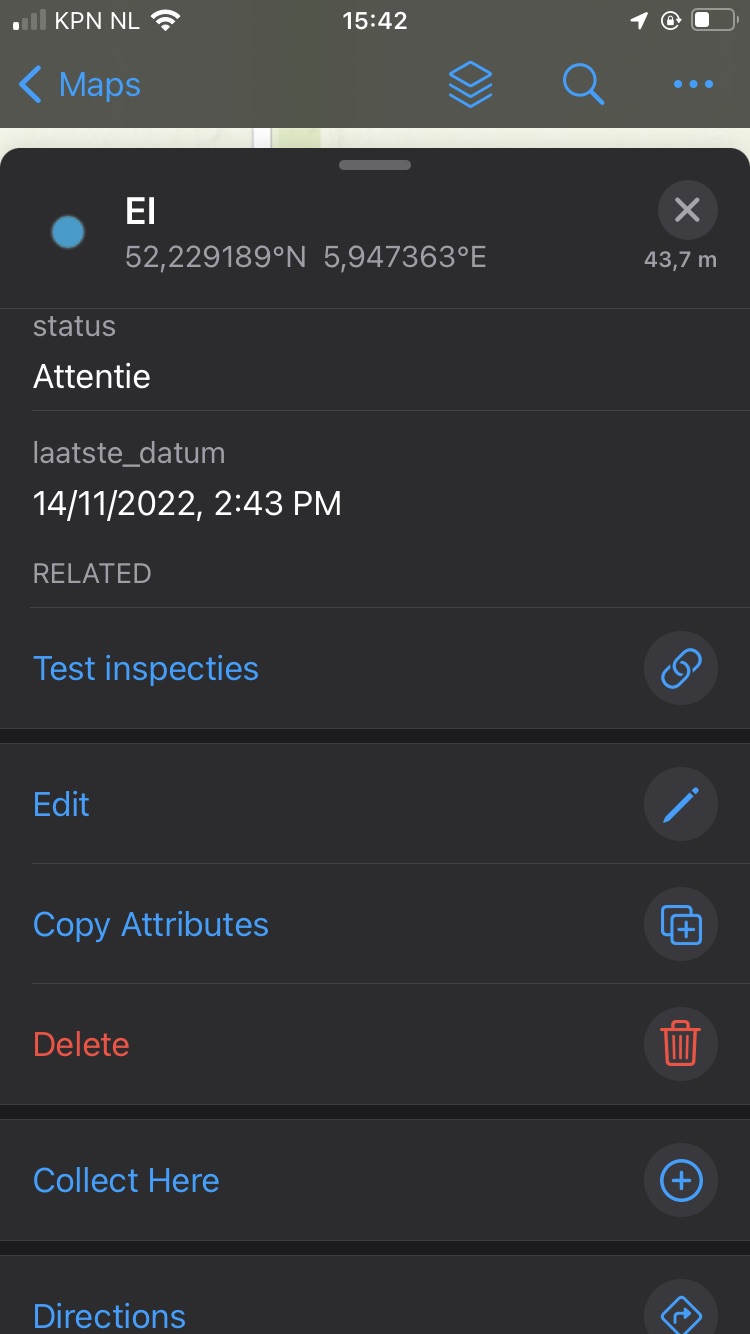Open the search magnifier

583,85
